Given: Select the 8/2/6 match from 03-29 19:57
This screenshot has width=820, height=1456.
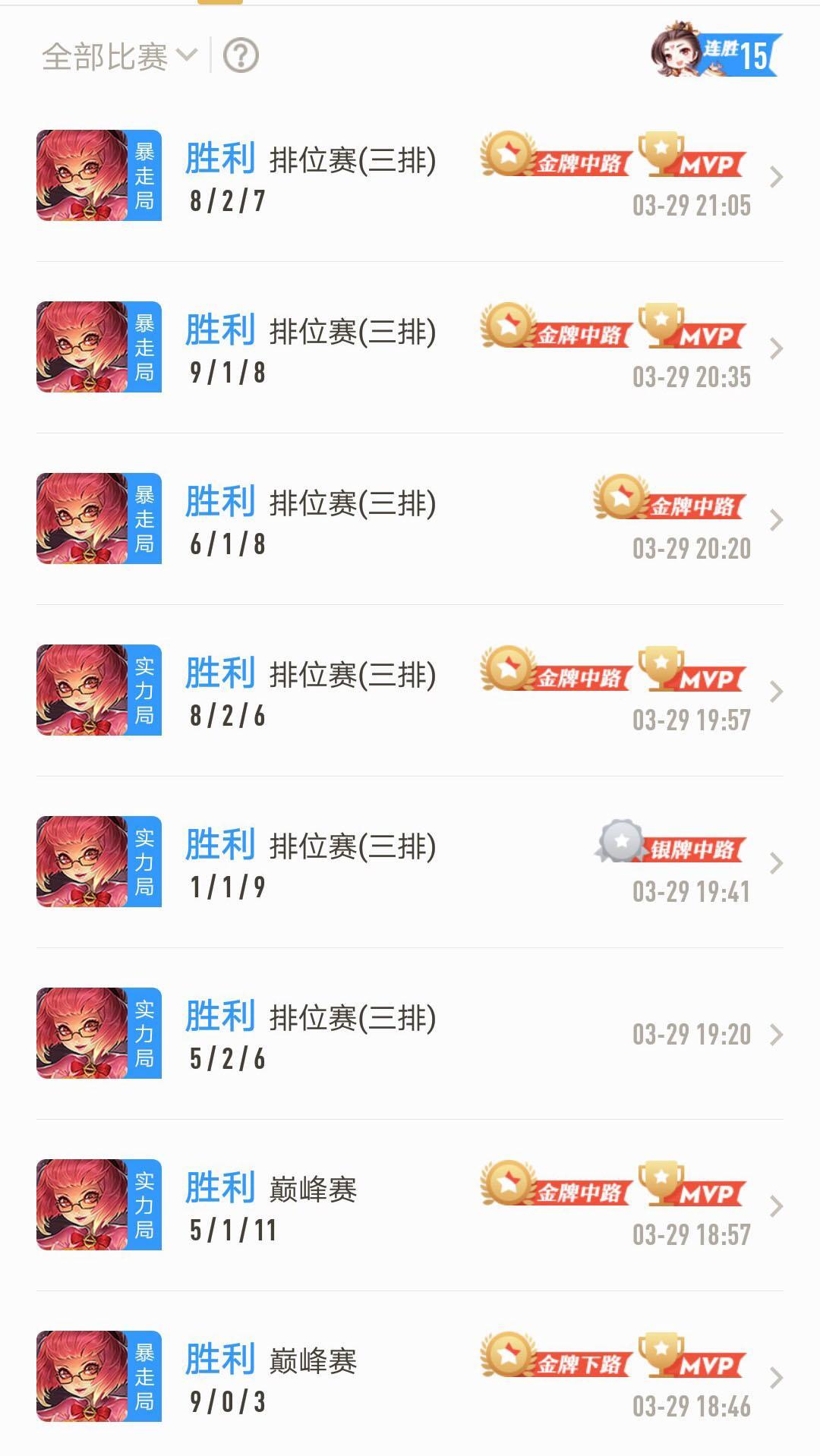Looking at the screenshot, I should coord(410,691).
